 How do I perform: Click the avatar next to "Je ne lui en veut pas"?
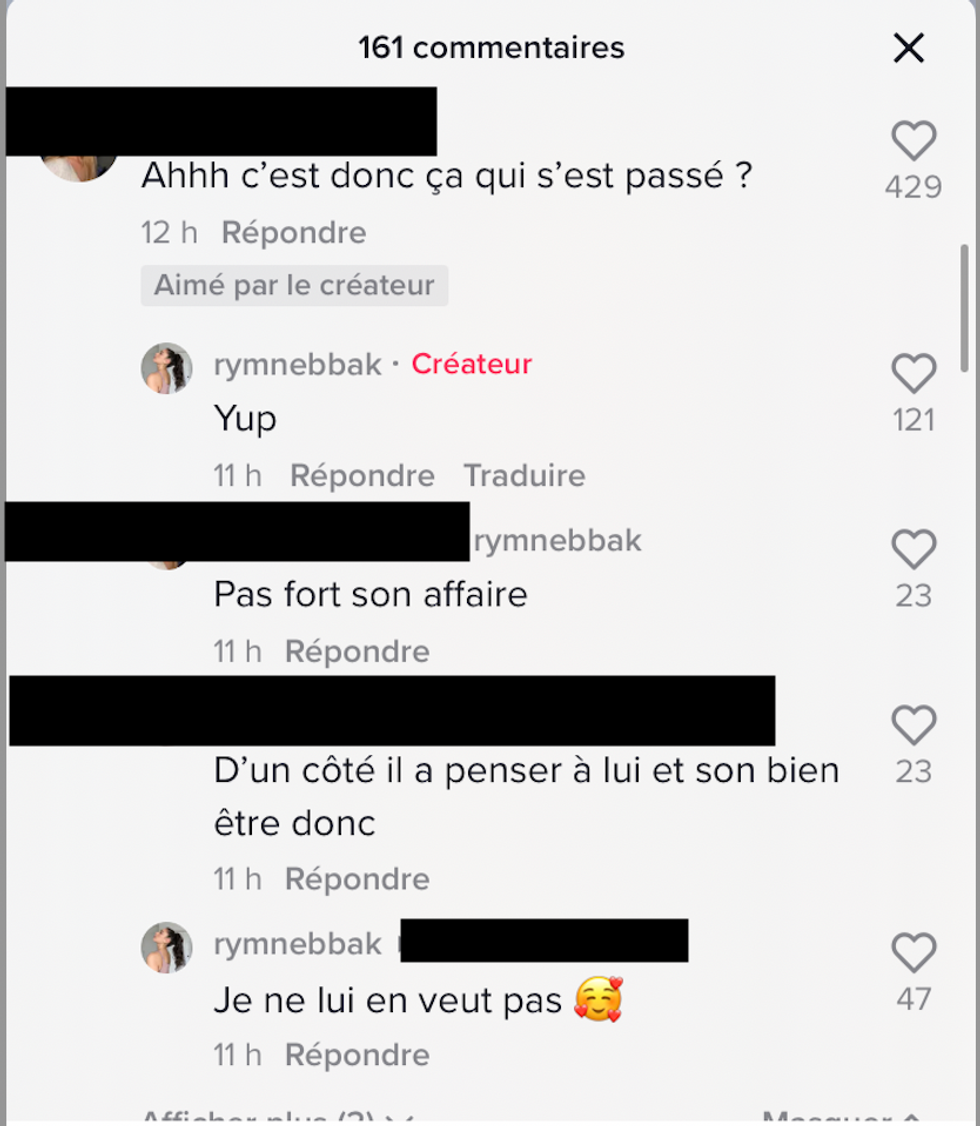click(167, 950)
